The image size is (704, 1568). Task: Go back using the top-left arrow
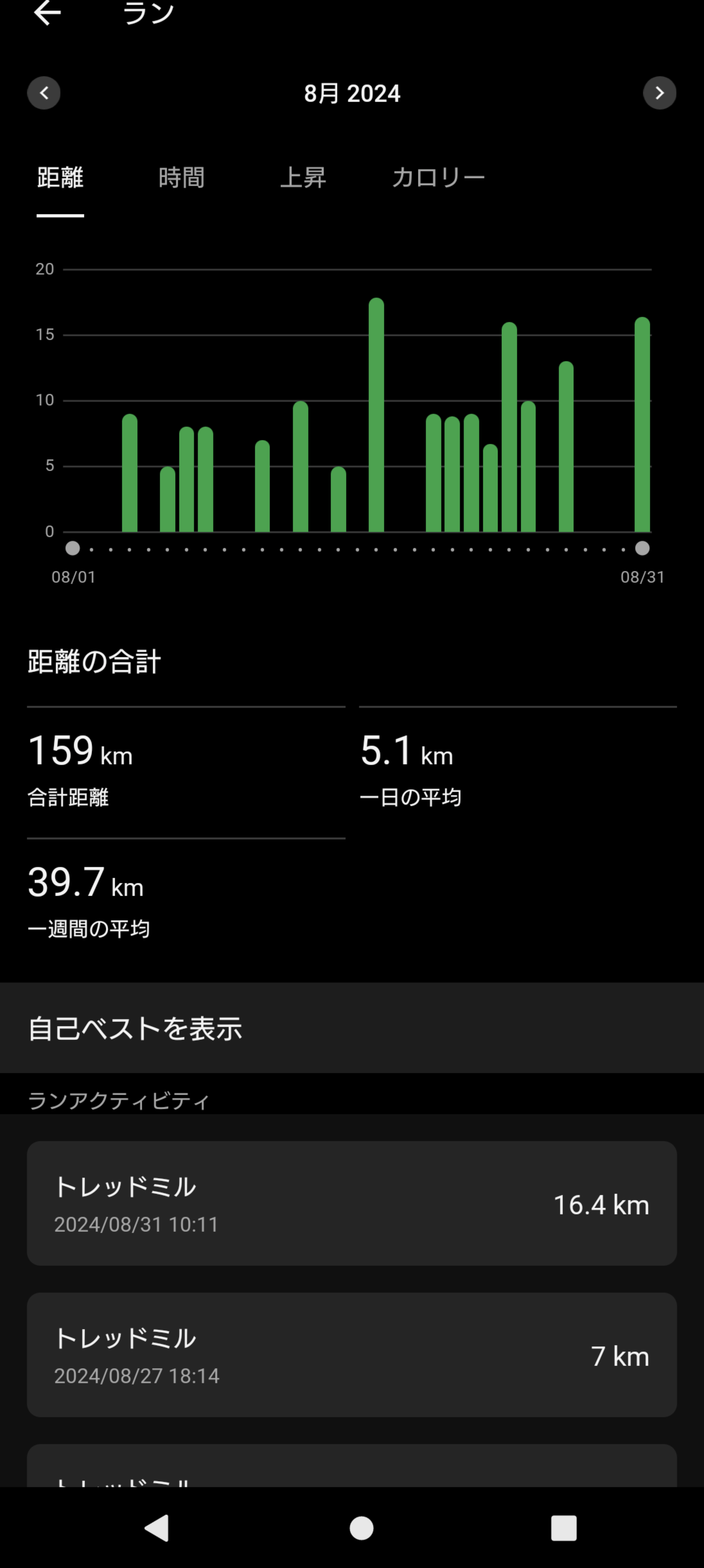[47, 13]
